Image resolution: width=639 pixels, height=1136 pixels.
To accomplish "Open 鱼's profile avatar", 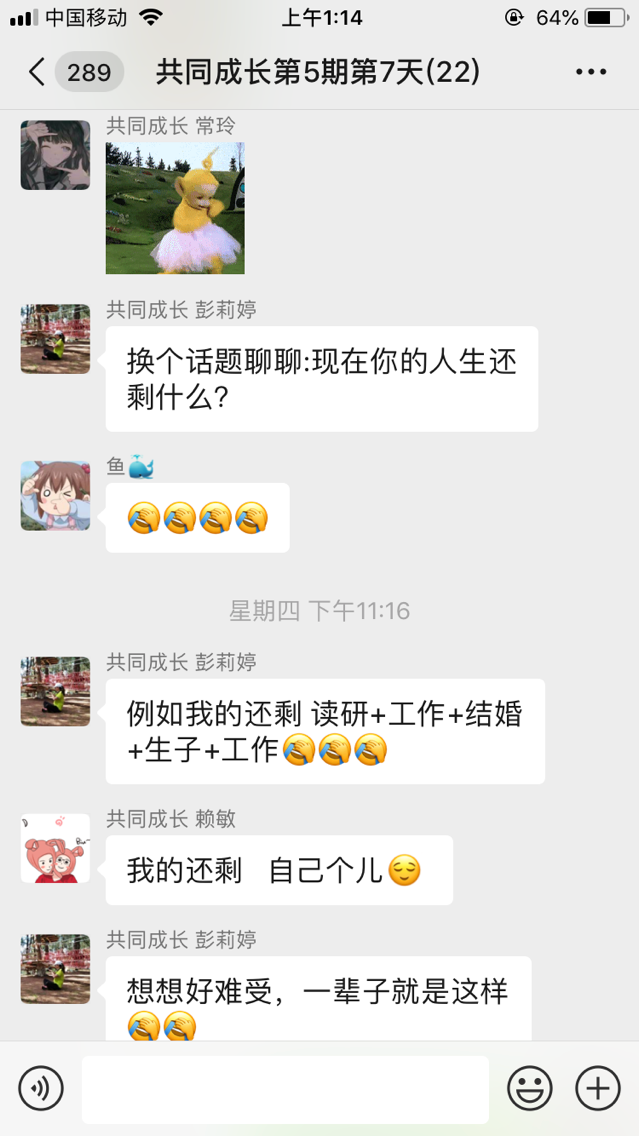I will pyautogui.click(x=55, y=496).
